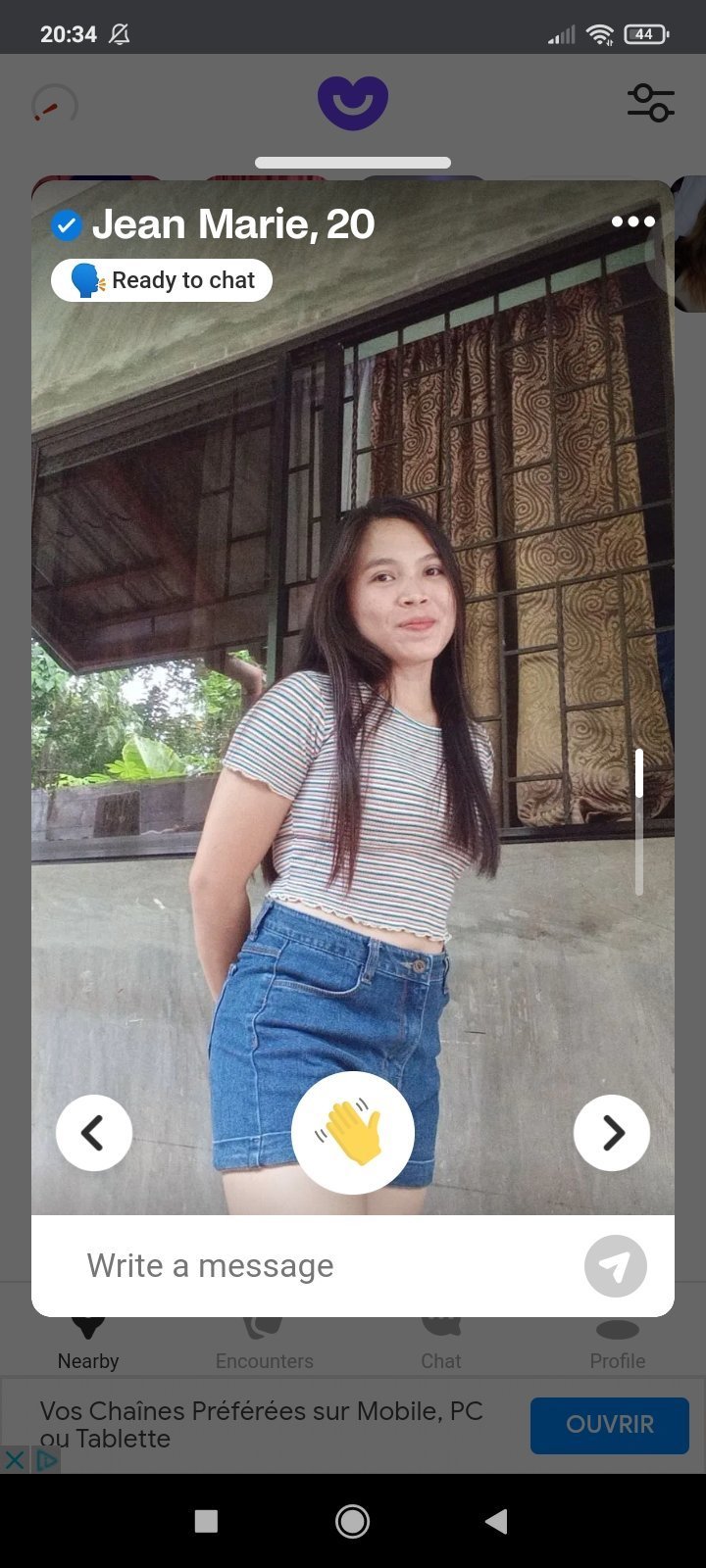Tap the send message paper plane icon
The width and height of the screenshot is (706, 1568).
616,1266
